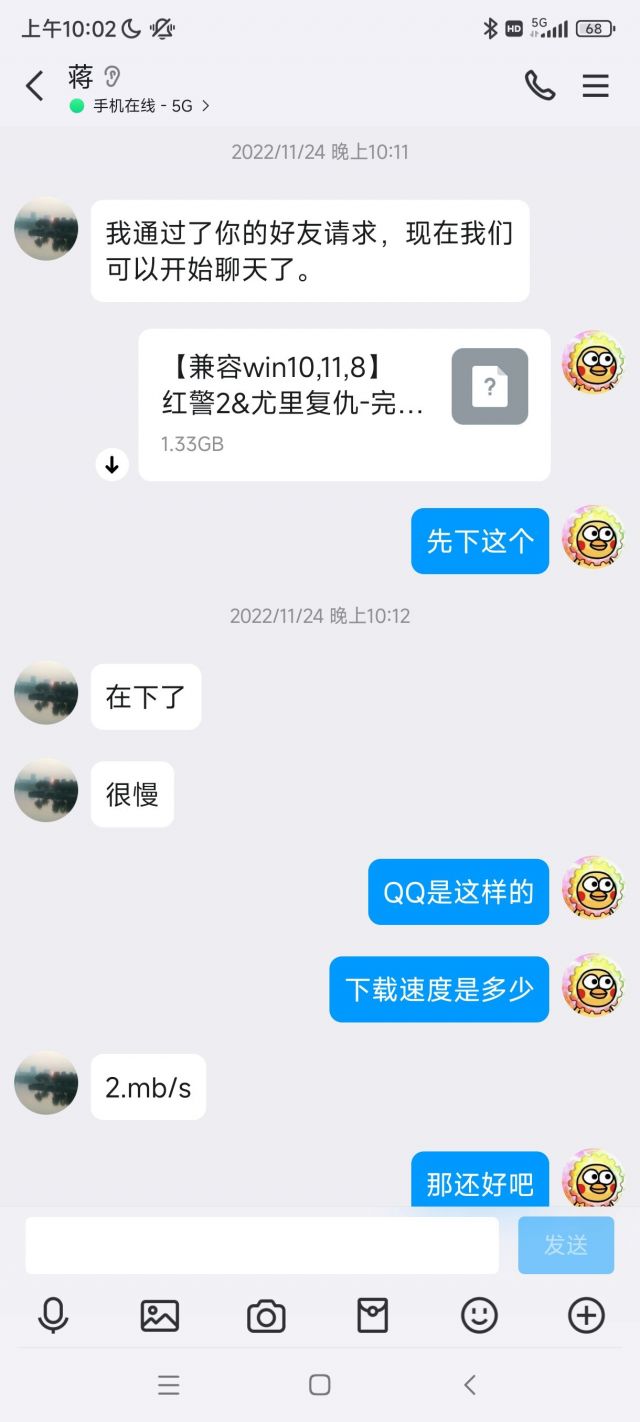Go to the system home screen
Image resolution: width=640 pixels, height=1422 pixels.
click(x=320, y=1385)
